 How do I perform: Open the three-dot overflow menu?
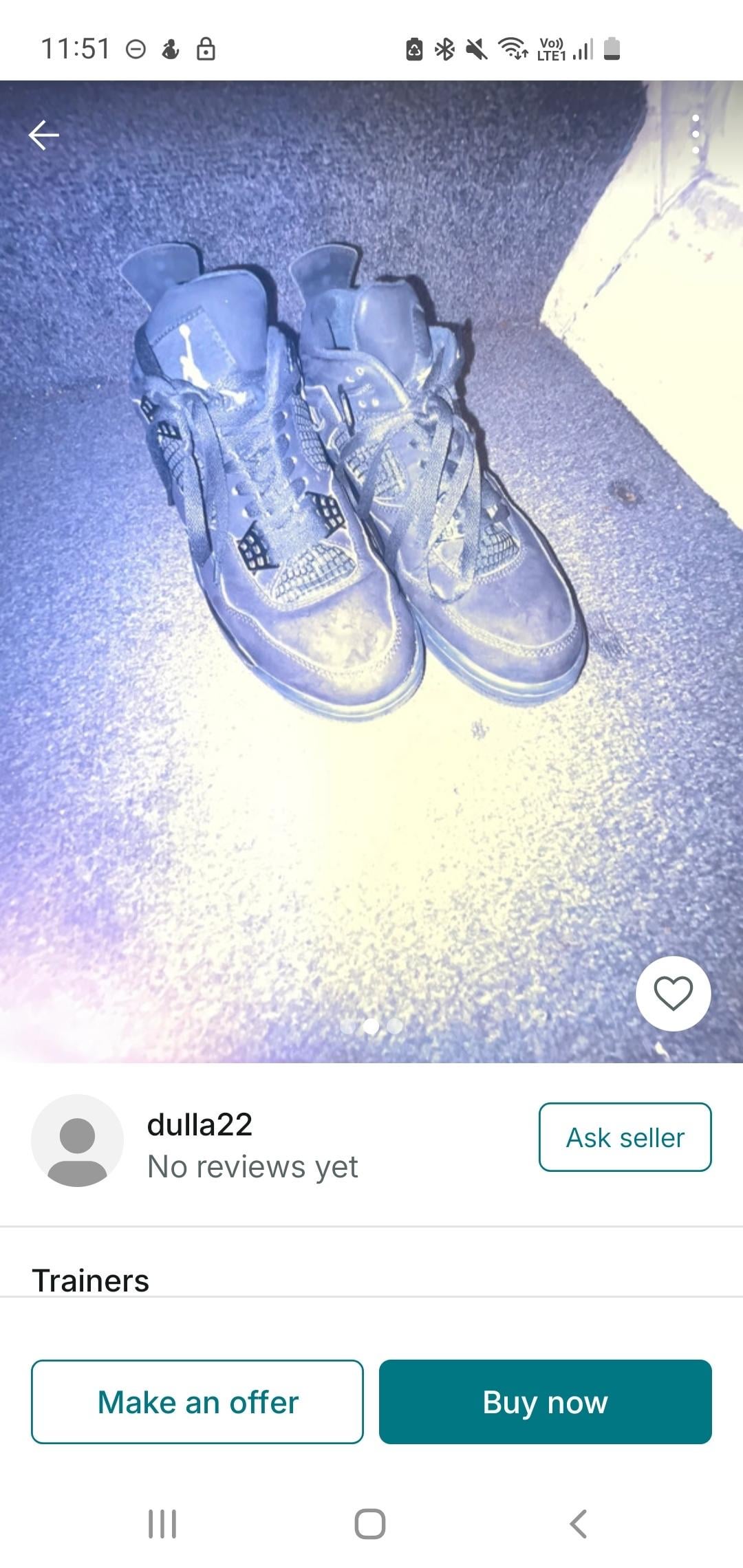click(x=696, y=134)
